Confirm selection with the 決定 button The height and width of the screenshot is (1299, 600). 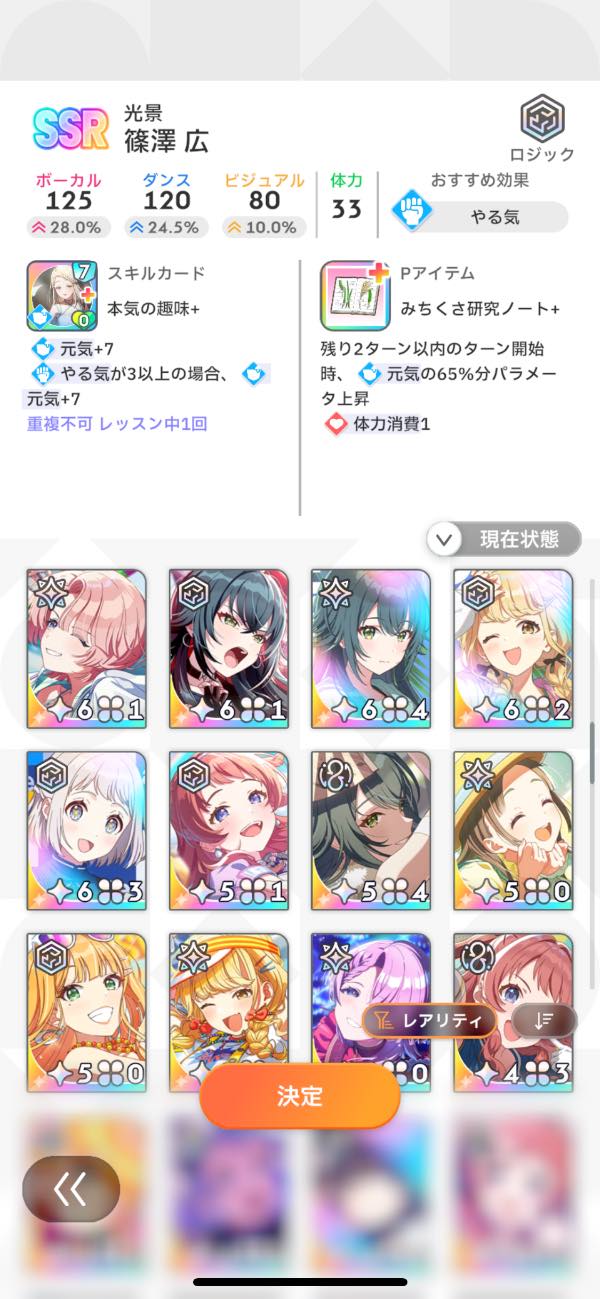point(299,1096)
